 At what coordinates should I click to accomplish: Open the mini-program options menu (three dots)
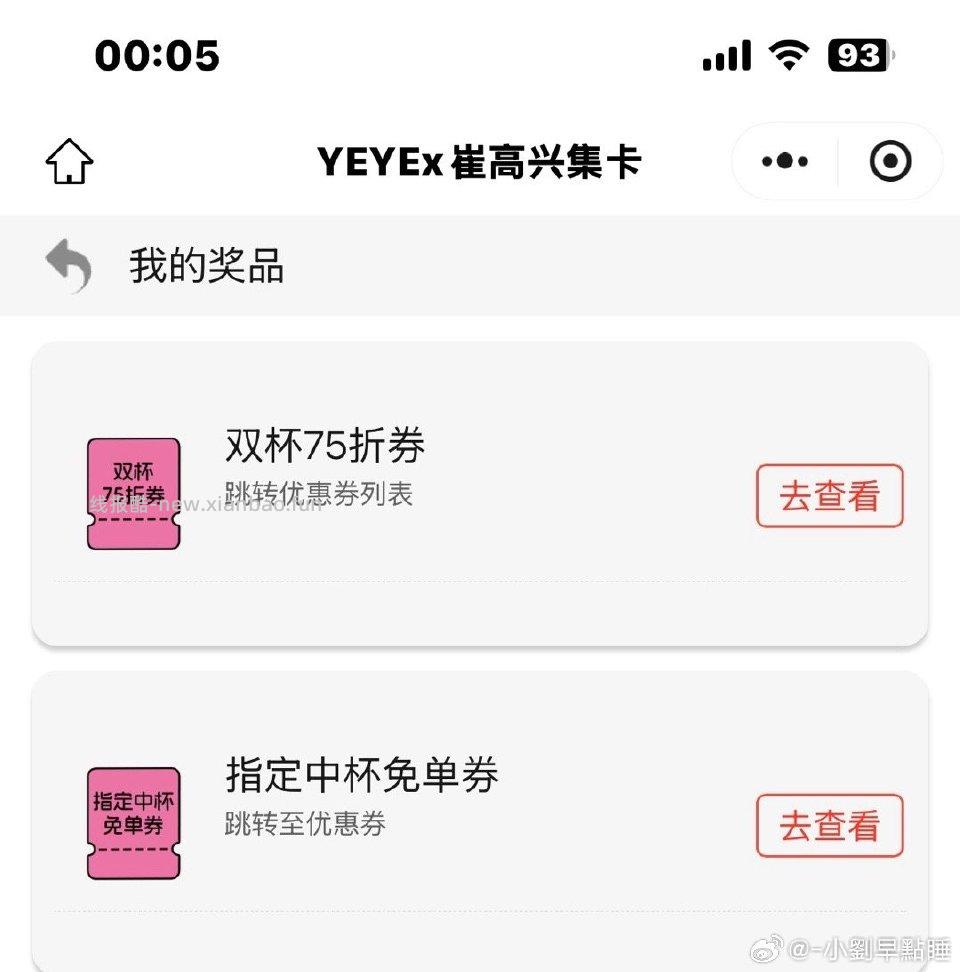pos(784,160)
